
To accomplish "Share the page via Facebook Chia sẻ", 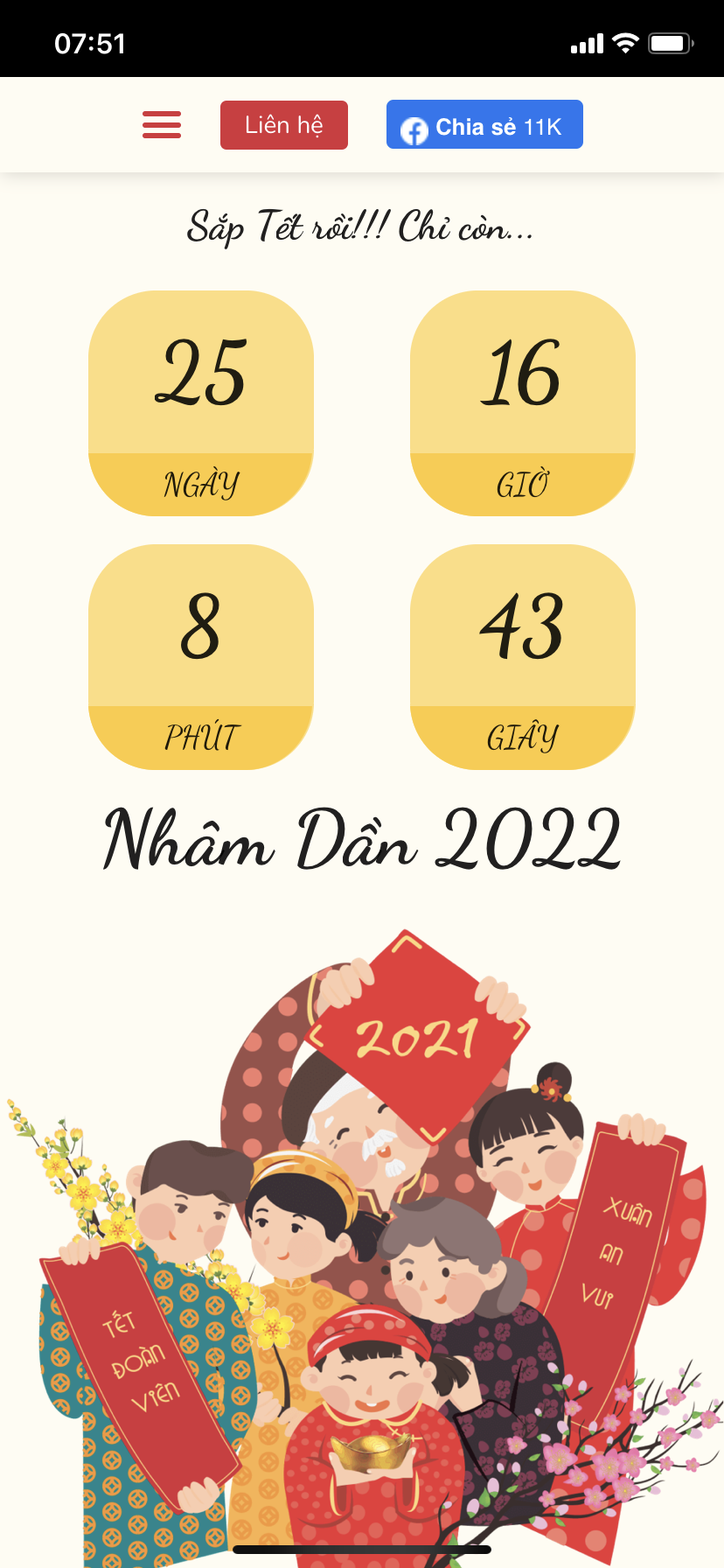I will pyautogui.click(x=484, y=124).
